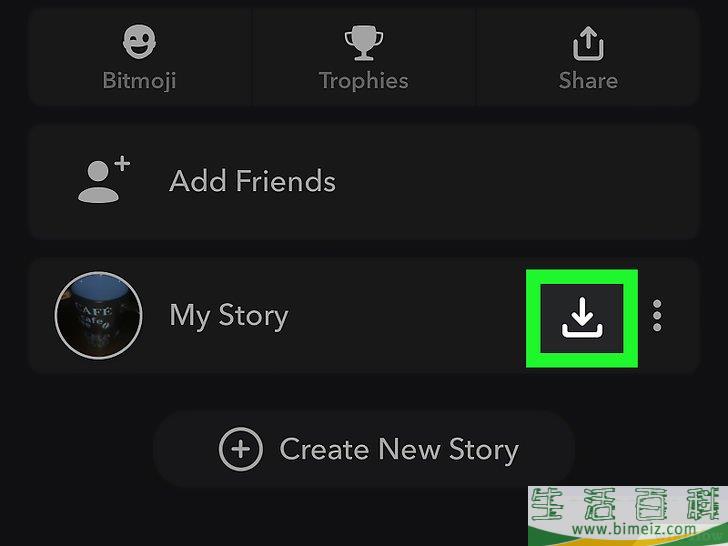The height and width of the screenshot is (546, 728).
Task: Download My Story to device
Action: 581,317
